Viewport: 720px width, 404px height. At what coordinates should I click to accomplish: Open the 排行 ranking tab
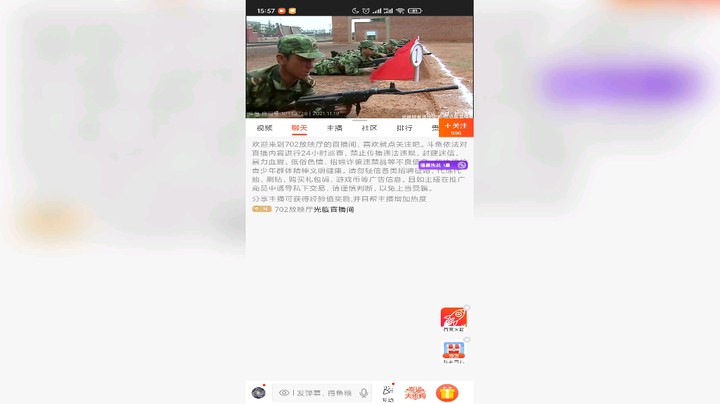[x=404, y=128]
